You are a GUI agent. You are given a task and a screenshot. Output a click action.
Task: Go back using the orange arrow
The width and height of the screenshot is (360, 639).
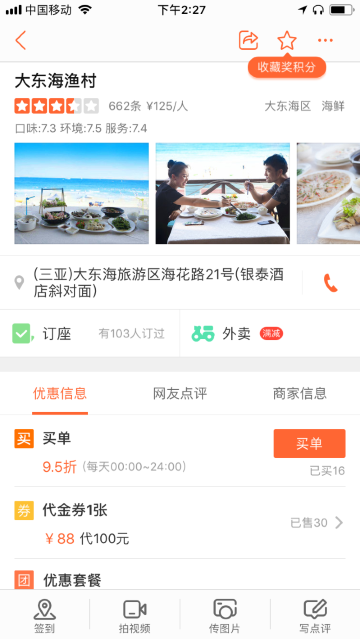point(20,40)
